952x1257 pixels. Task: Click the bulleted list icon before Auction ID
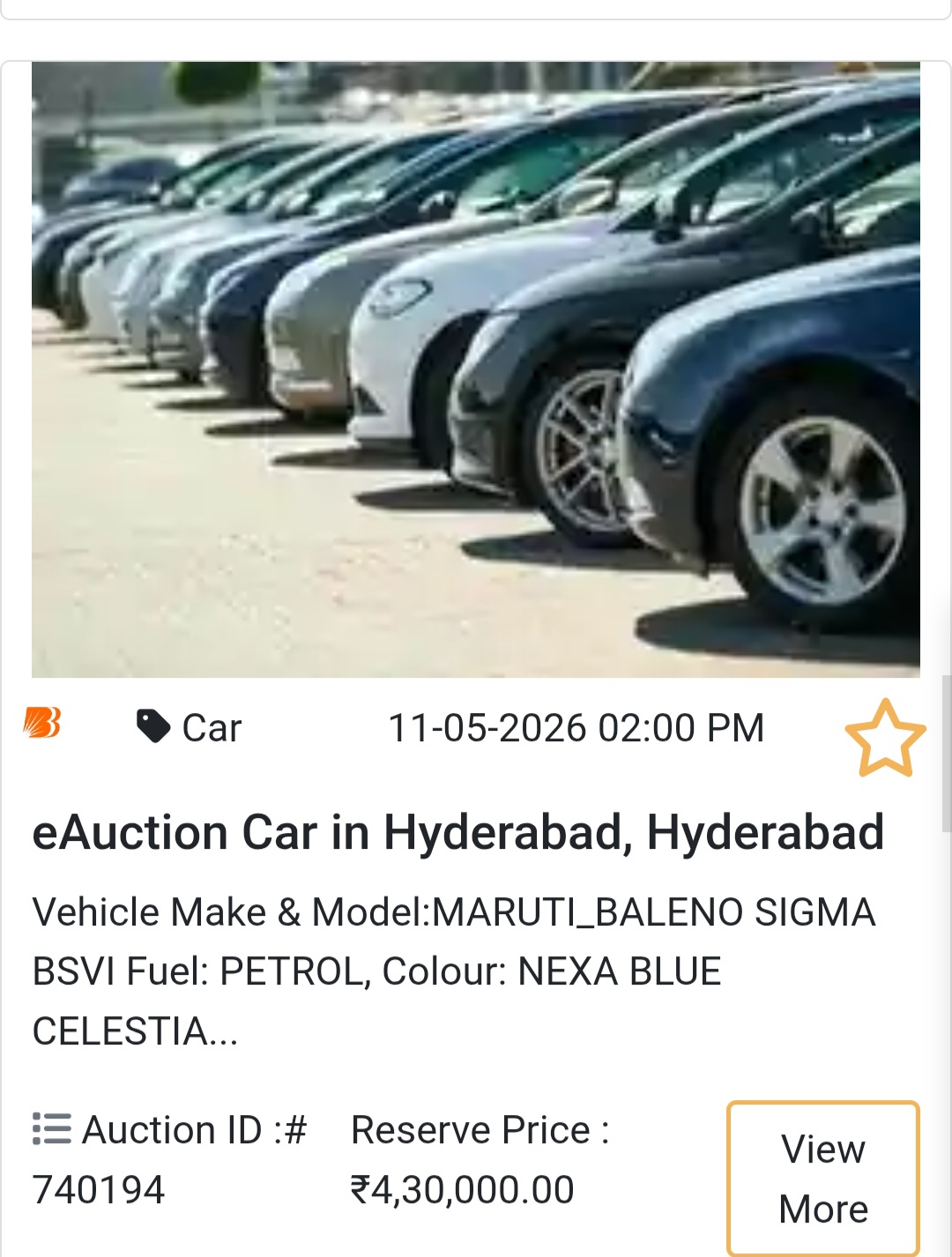click(50, 1129)
